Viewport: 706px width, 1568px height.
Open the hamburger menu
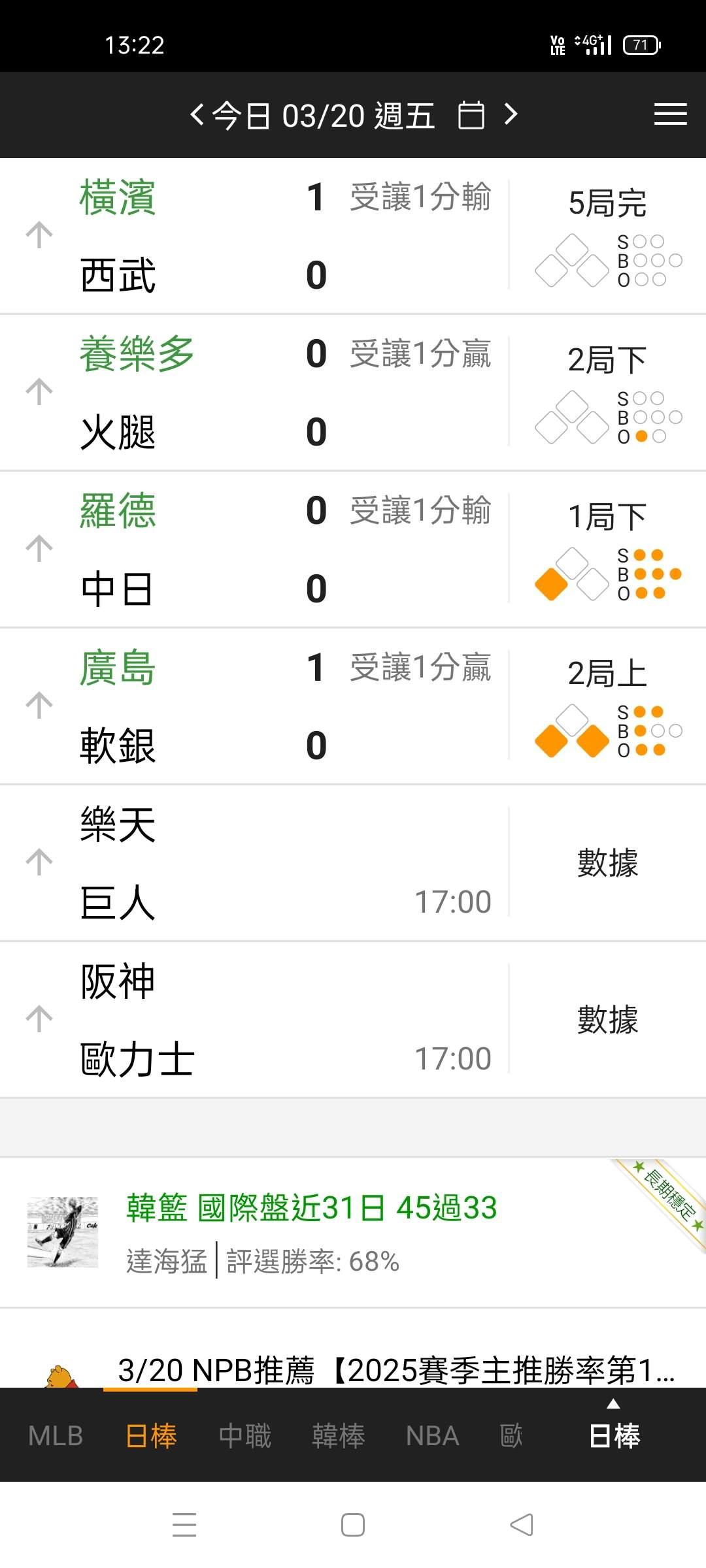tap(670, 115)
